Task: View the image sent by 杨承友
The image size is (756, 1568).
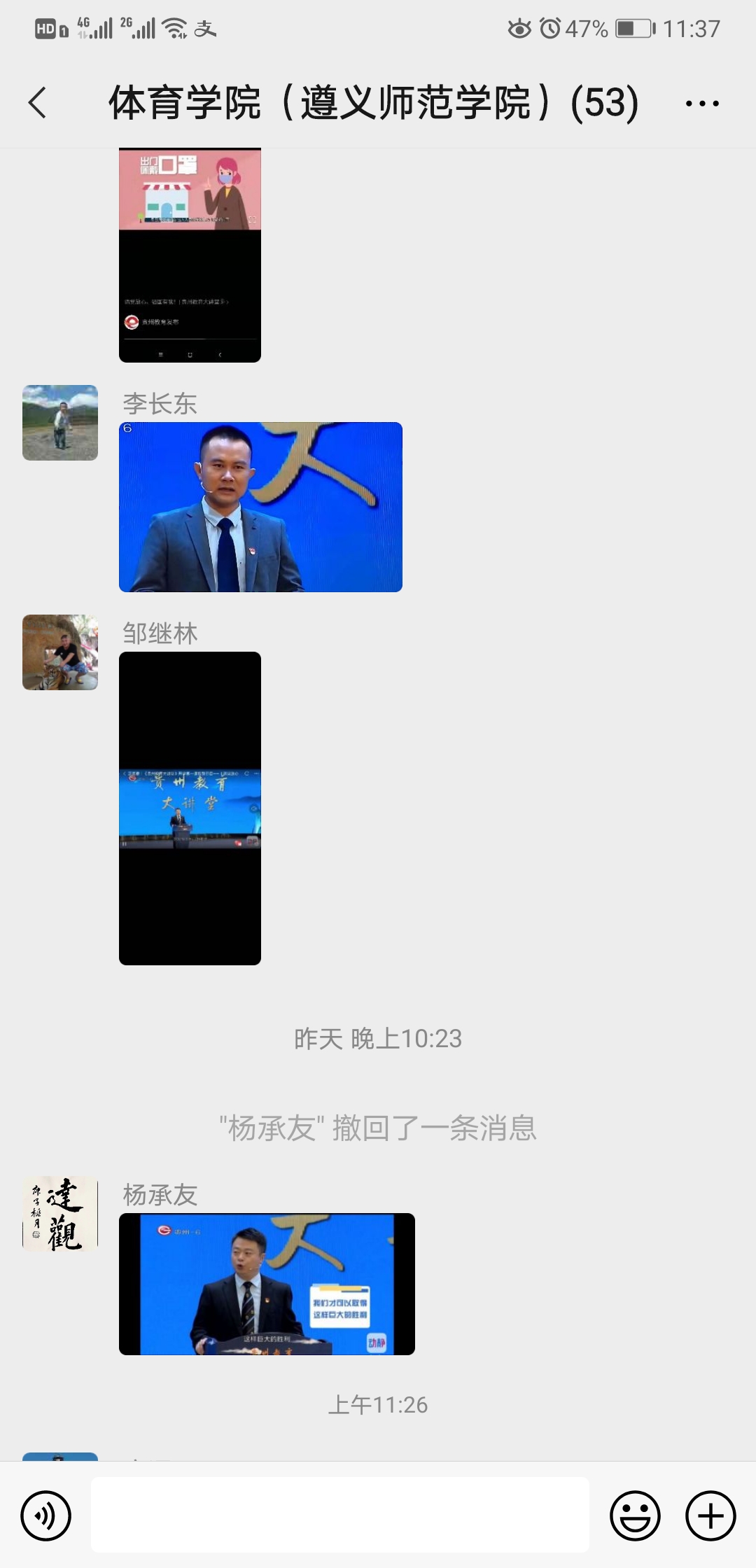Action: [x=267, y=1284]
